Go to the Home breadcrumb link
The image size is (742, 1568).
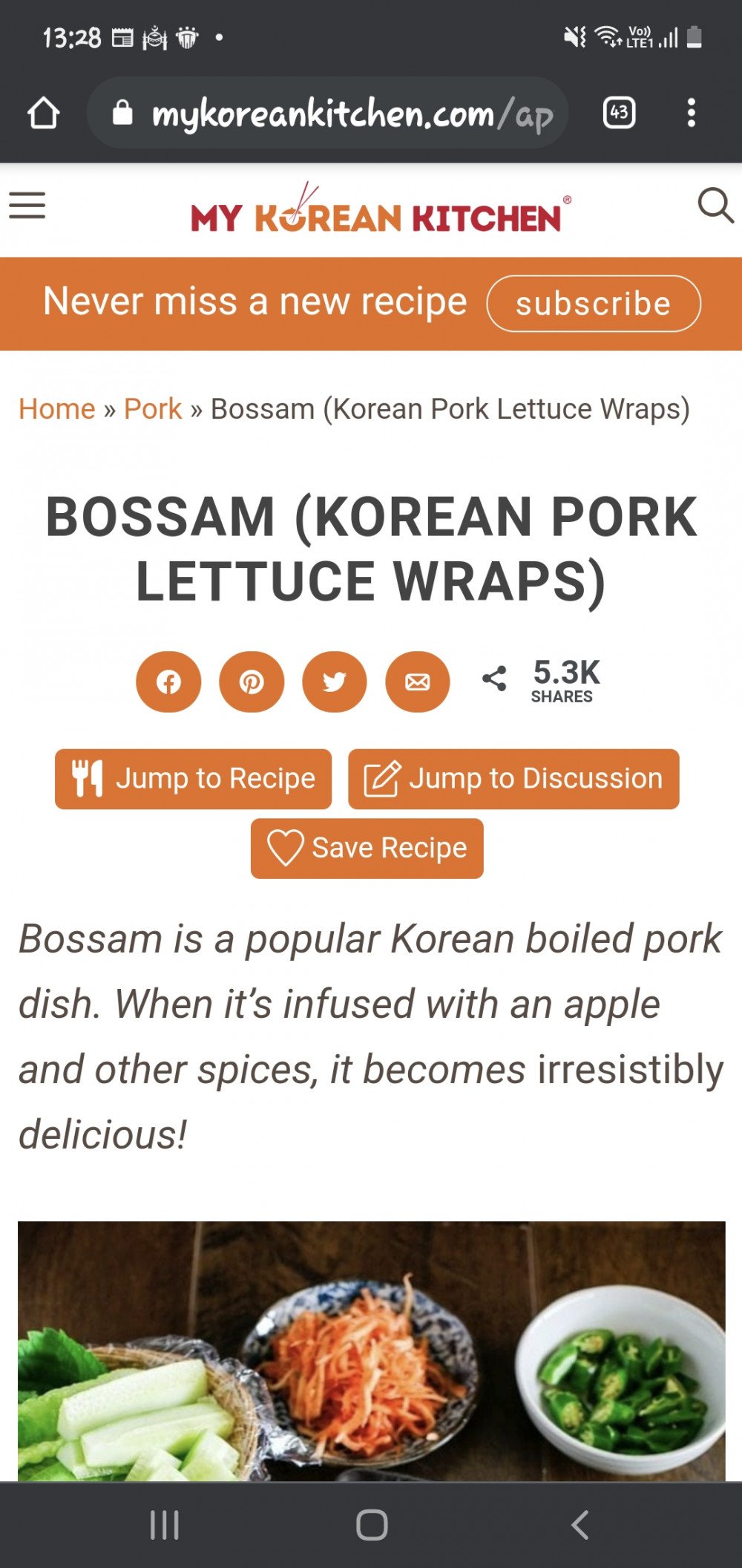57,409
